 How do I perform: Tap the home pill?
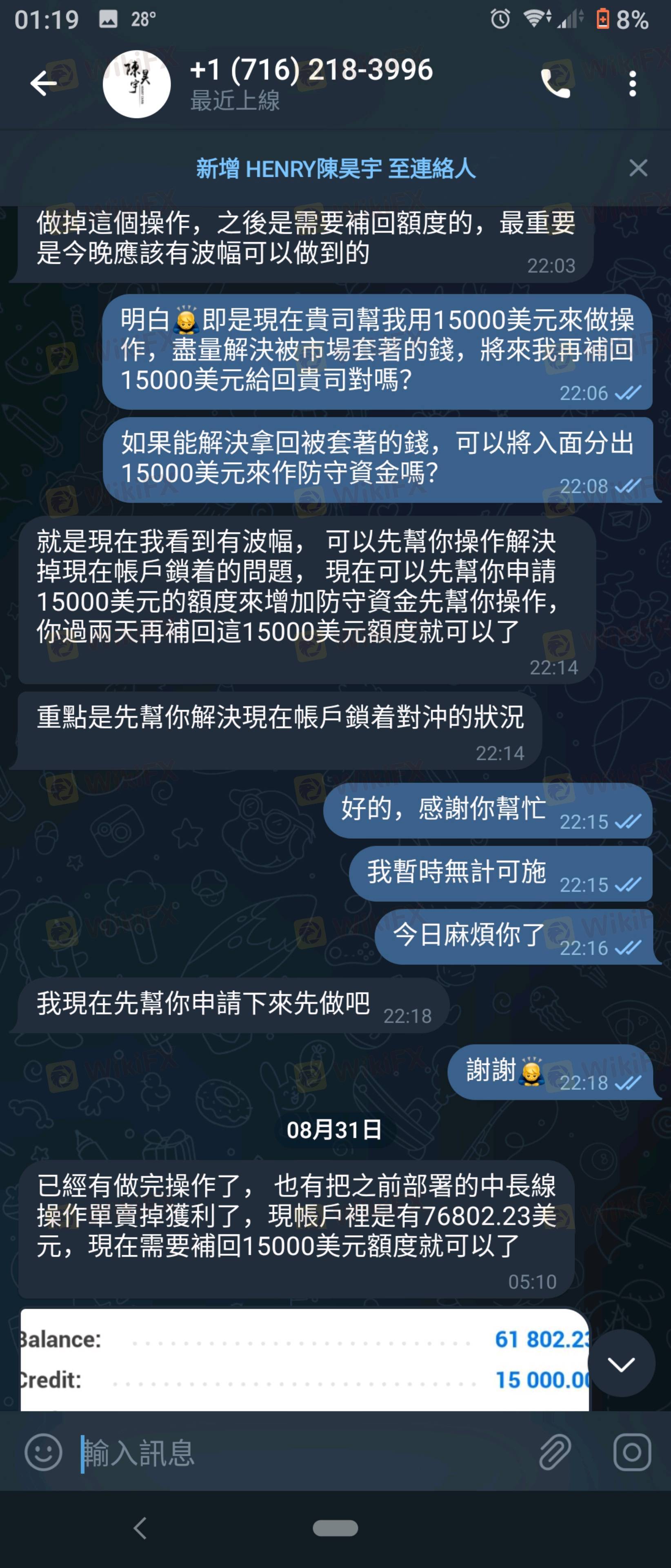point(335,1528)
